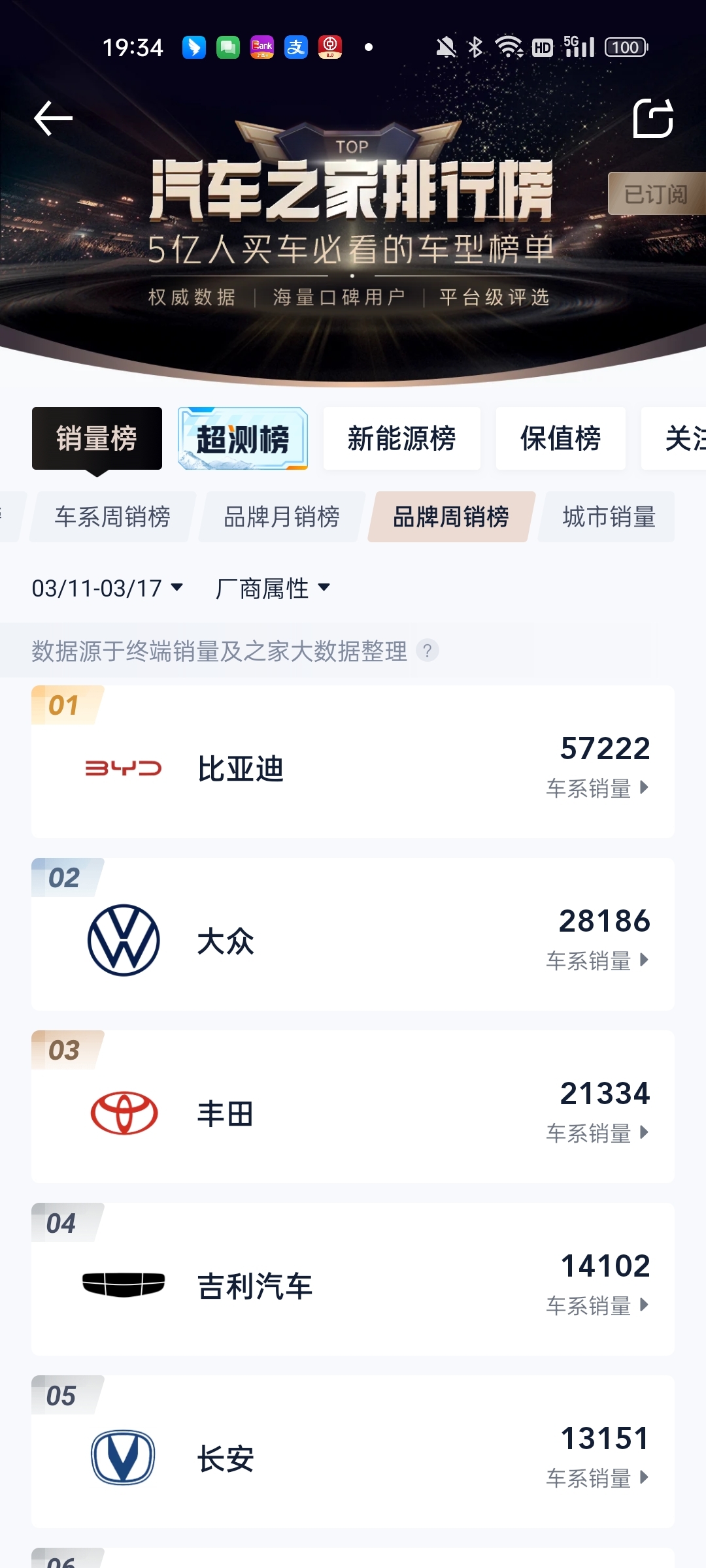Select the Toyota logo
Viewport: 706px width, 1568px height.
(124, 1114)
